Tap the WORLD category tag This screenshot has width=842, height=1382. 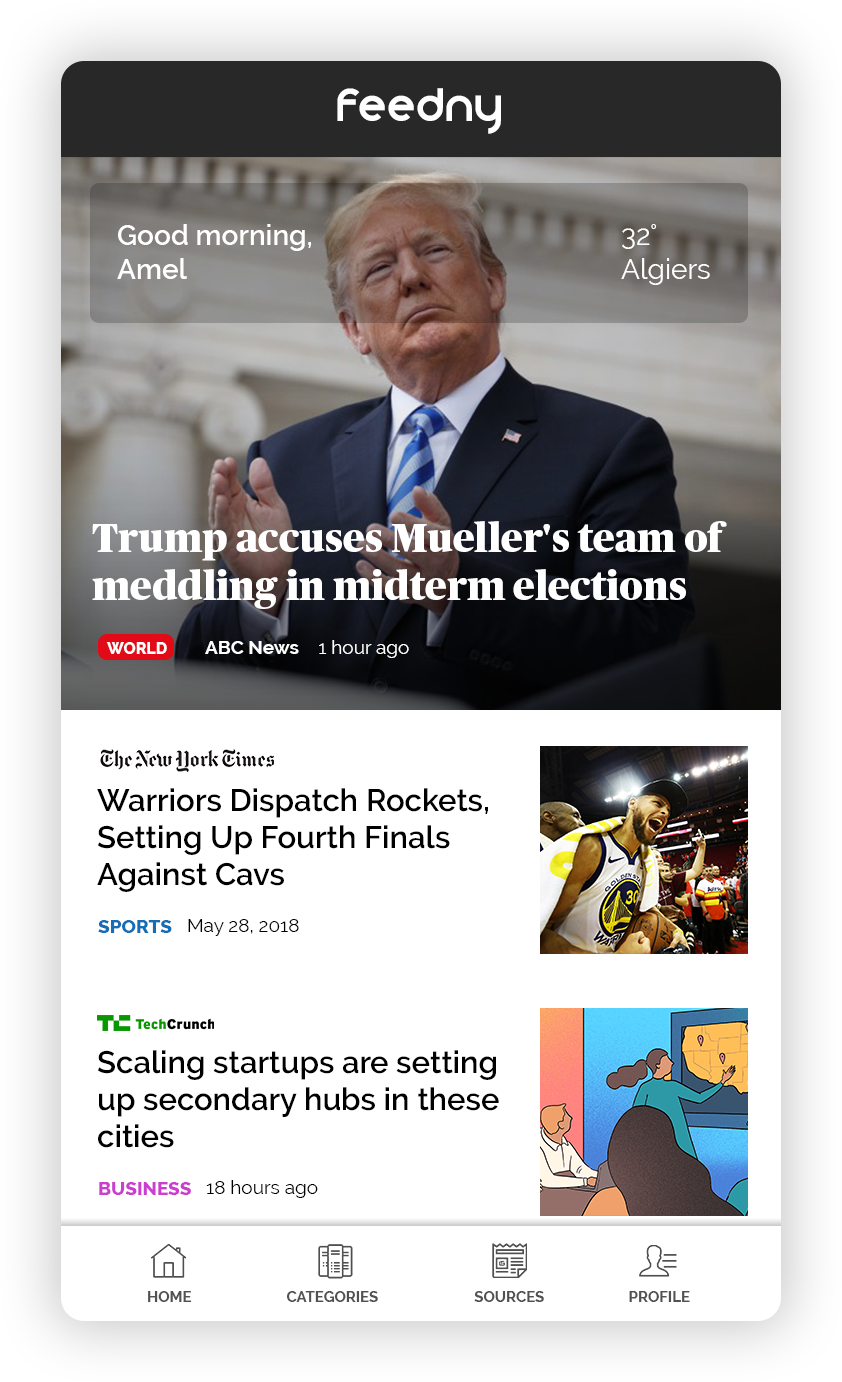pyautogui.click(x=136, y=648)
